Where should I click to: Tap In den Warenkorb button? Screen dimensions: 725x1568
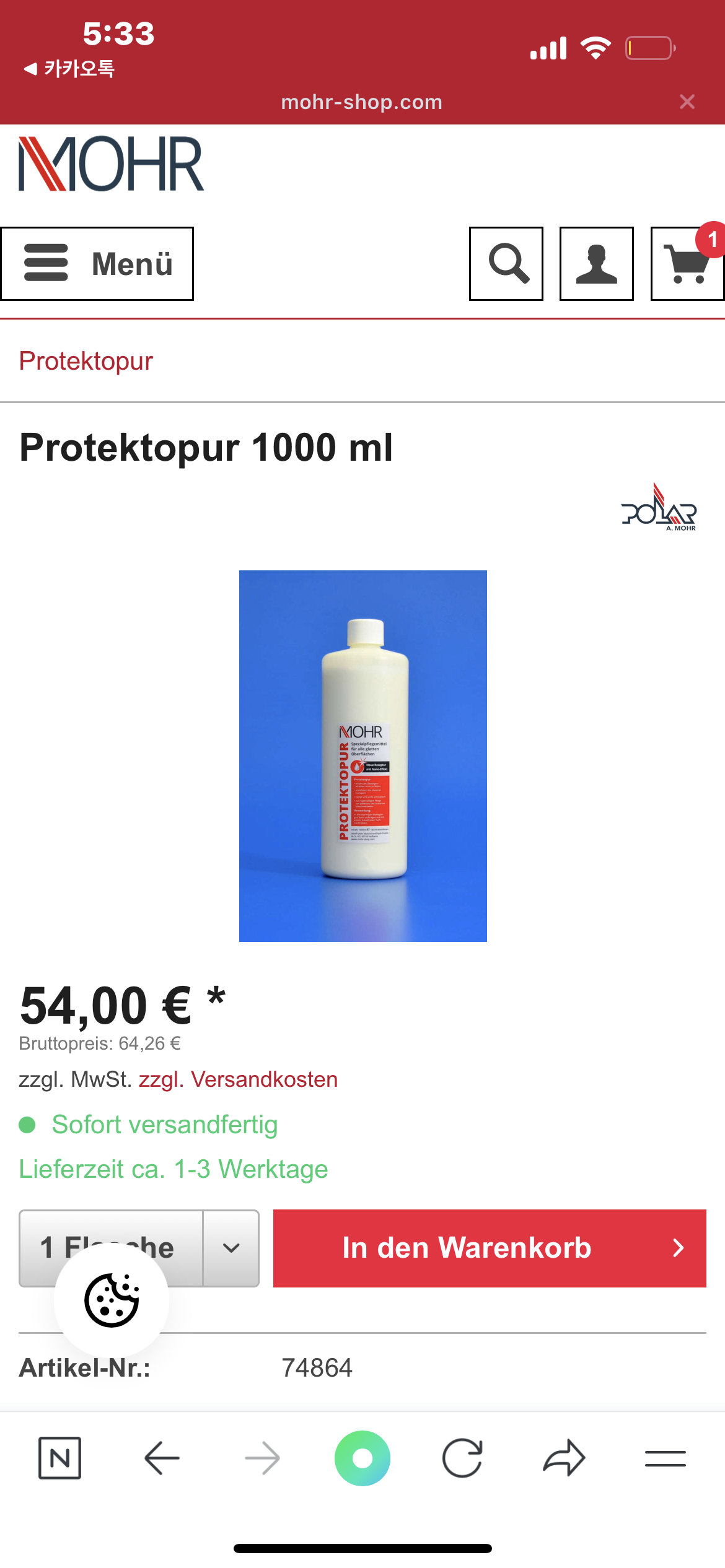(490, 1248)
